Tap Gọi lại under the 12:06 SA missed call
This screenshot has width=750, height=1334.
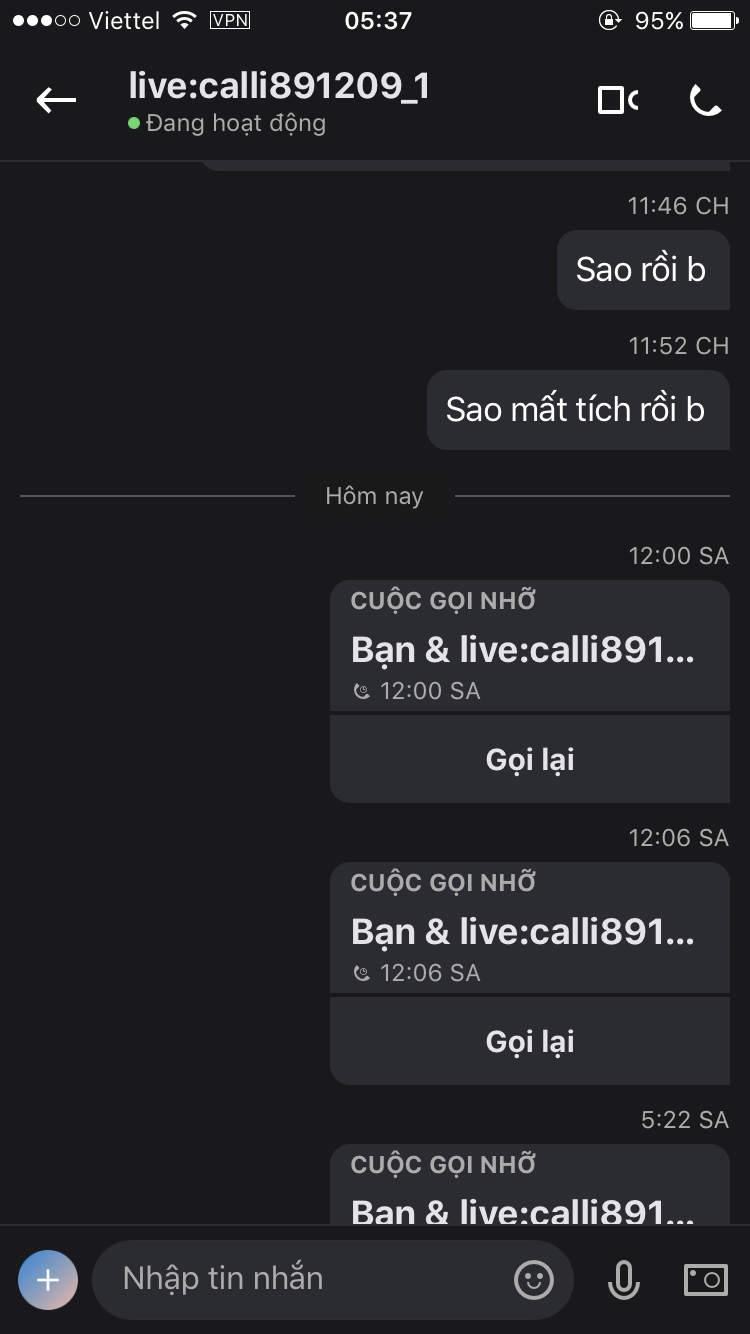coord(530,1042)
